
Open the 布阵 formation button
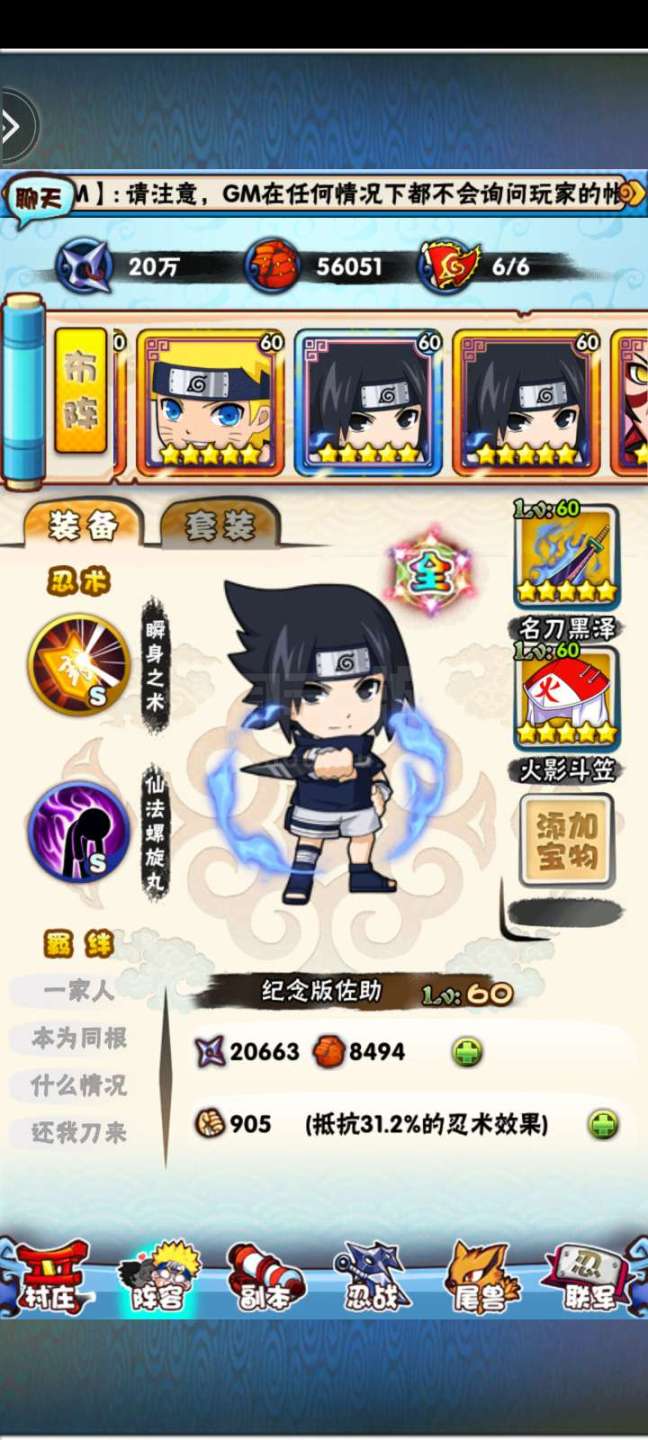click(x=81, y=389)
